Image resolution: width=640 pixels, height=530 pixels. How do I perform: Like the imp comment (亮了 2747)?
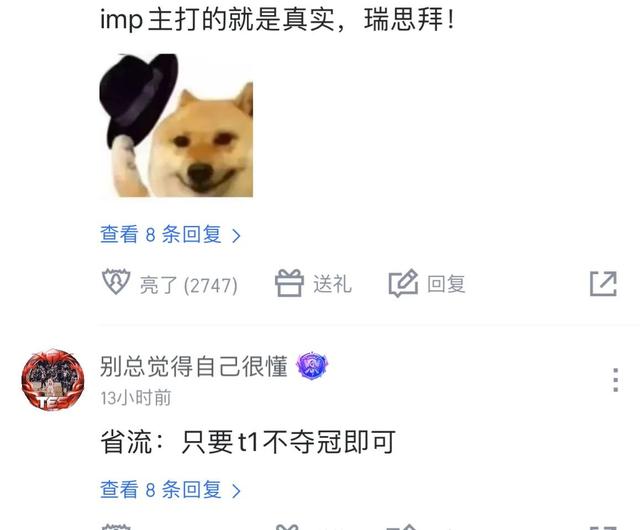[170, 285]
